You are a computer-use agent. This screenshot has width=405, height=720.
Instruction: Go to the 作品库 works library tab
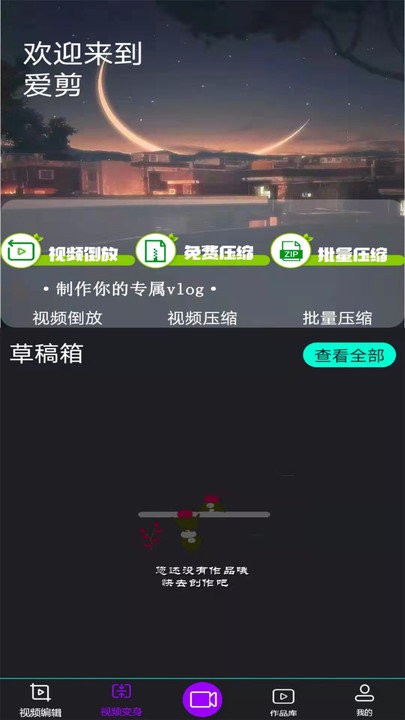point(283,703)
